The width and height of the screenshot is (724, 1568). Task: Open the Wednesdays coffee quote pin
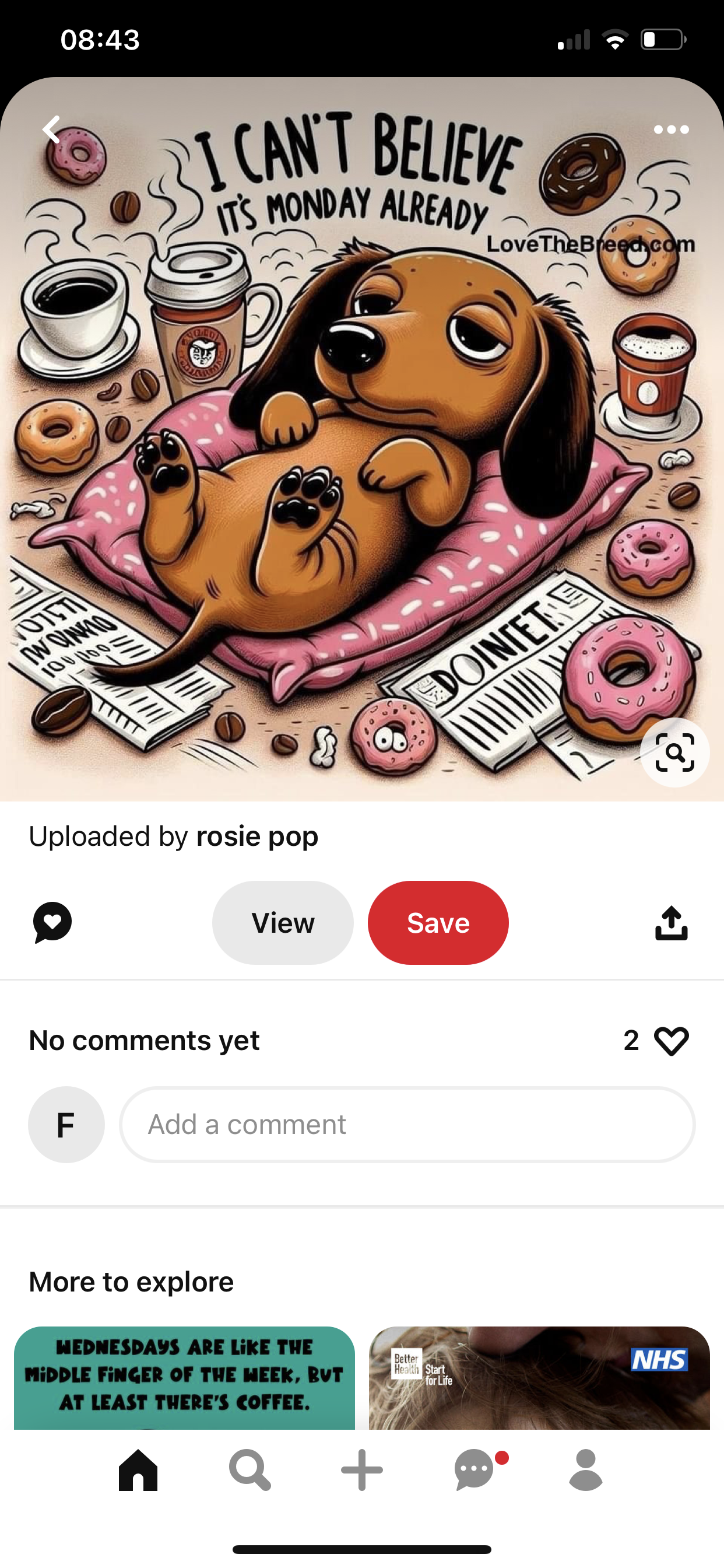pyautogui.click(x=184, y=1377)
